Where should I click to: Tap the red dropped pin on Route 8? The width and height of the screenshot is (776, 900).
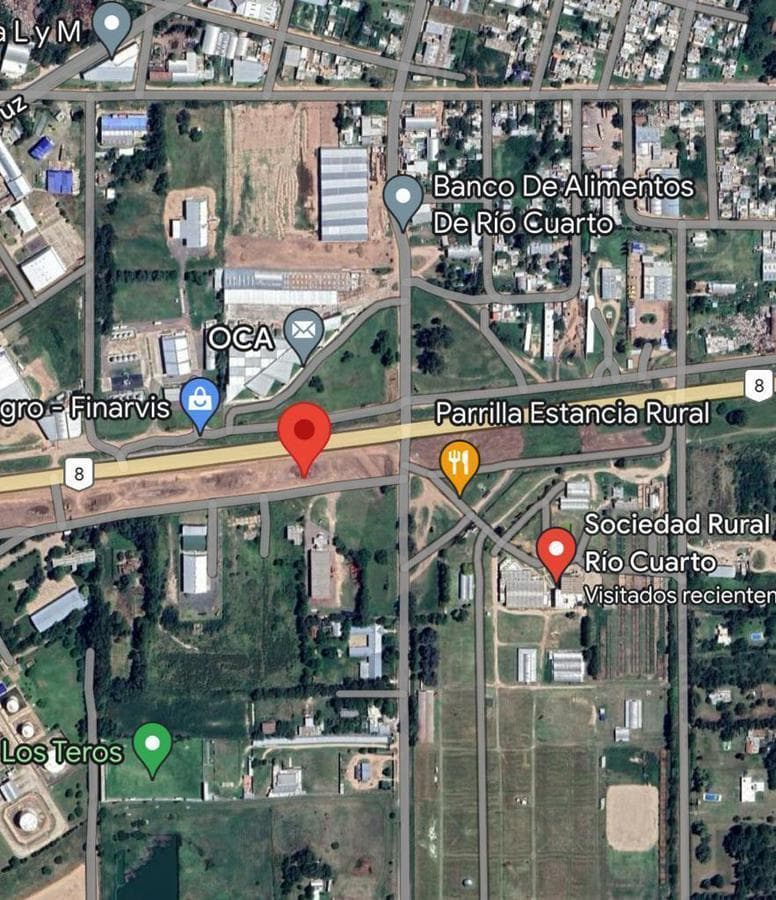pos(304,434)
